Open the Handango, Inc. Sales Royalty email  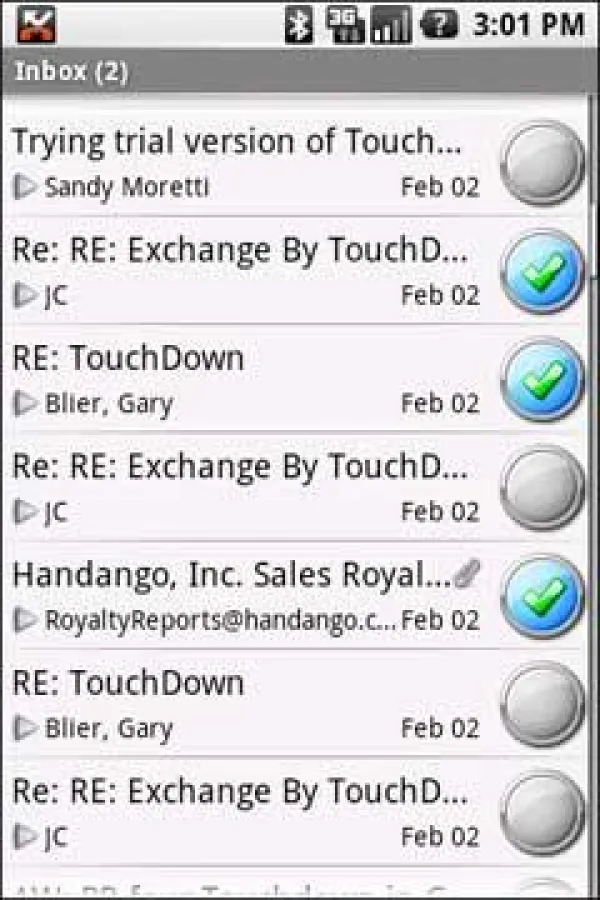[240, 595]
